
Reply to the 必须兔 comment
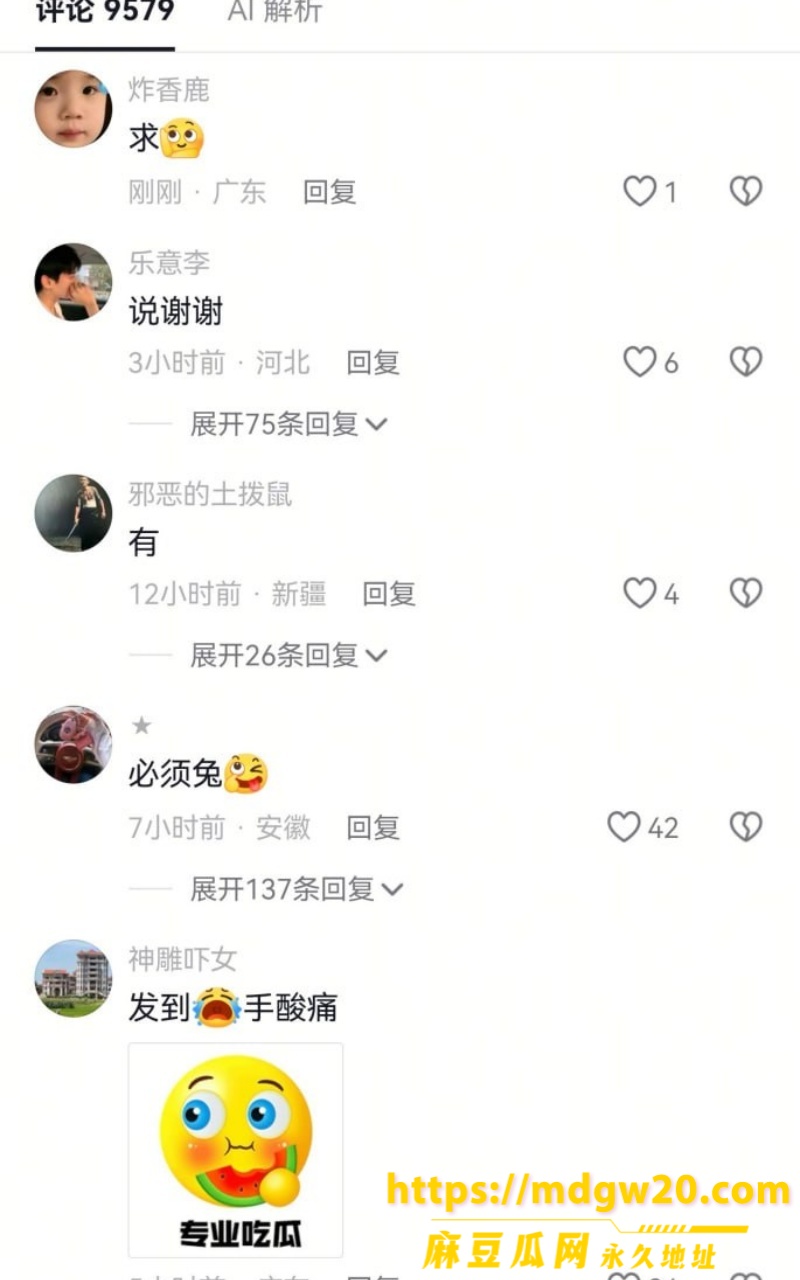click(373, 827)
